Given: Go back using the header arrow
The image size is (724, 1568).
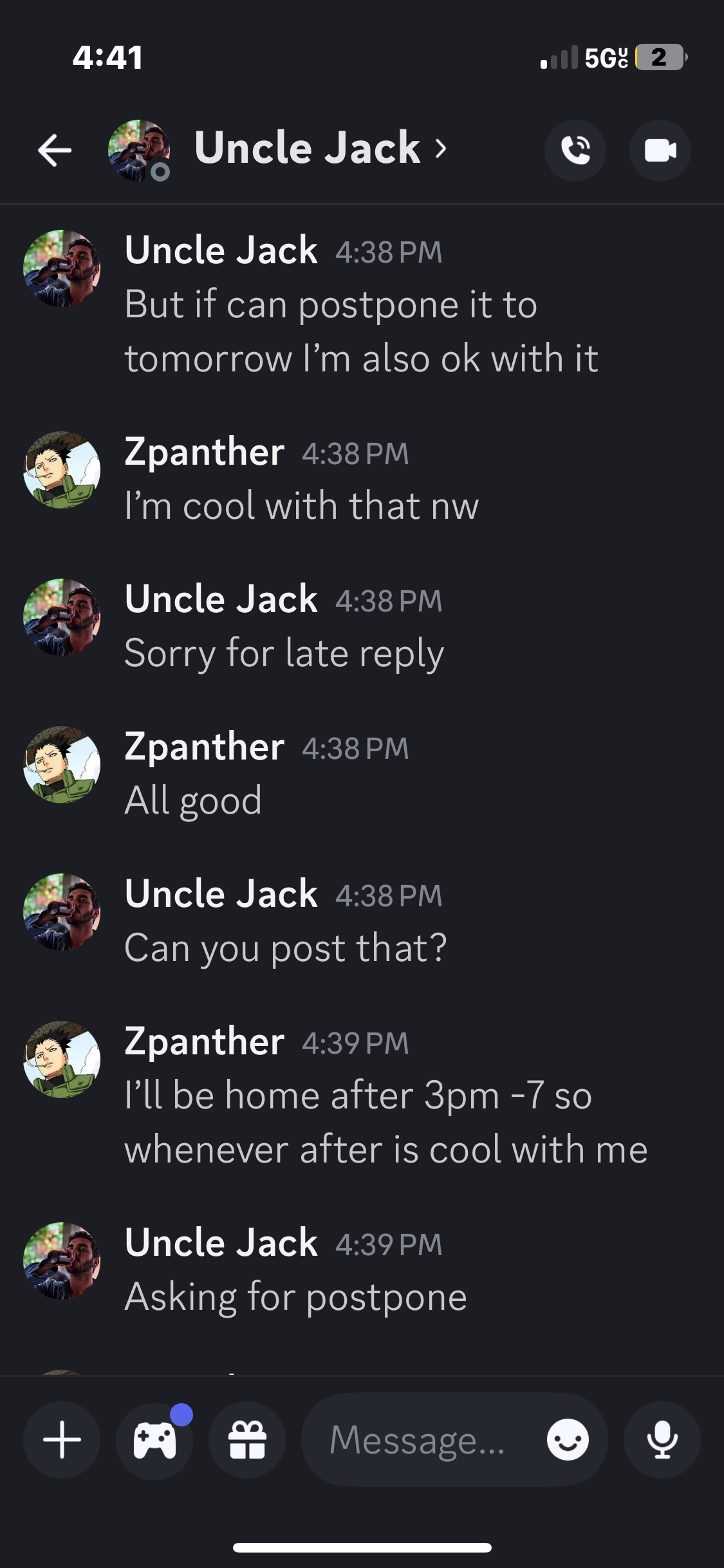Looking at the screenshot, I should tap(55, 151).
